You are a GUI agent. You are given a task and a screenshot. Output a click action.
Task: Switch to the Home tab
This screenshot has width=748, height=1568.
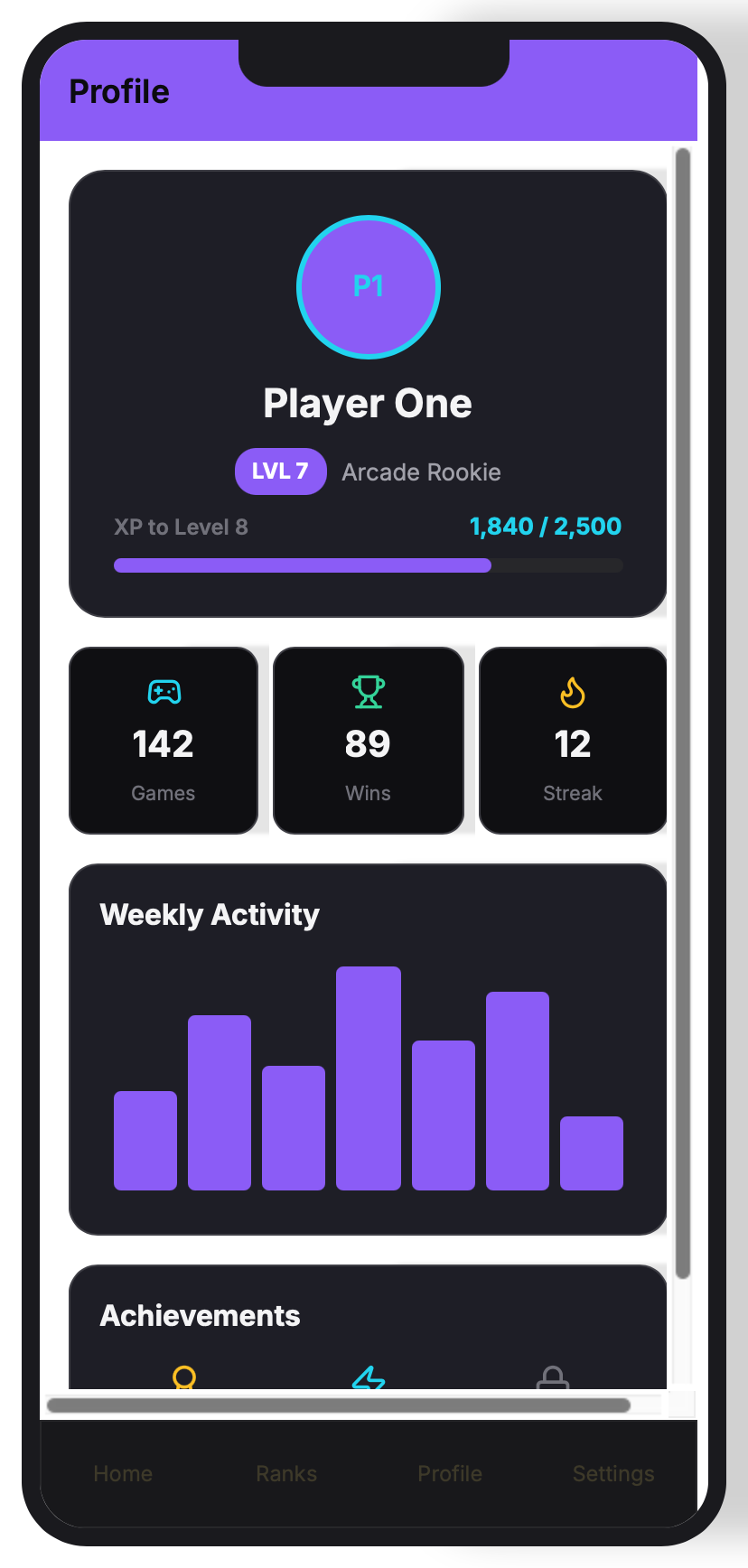tap(123, 1473)
